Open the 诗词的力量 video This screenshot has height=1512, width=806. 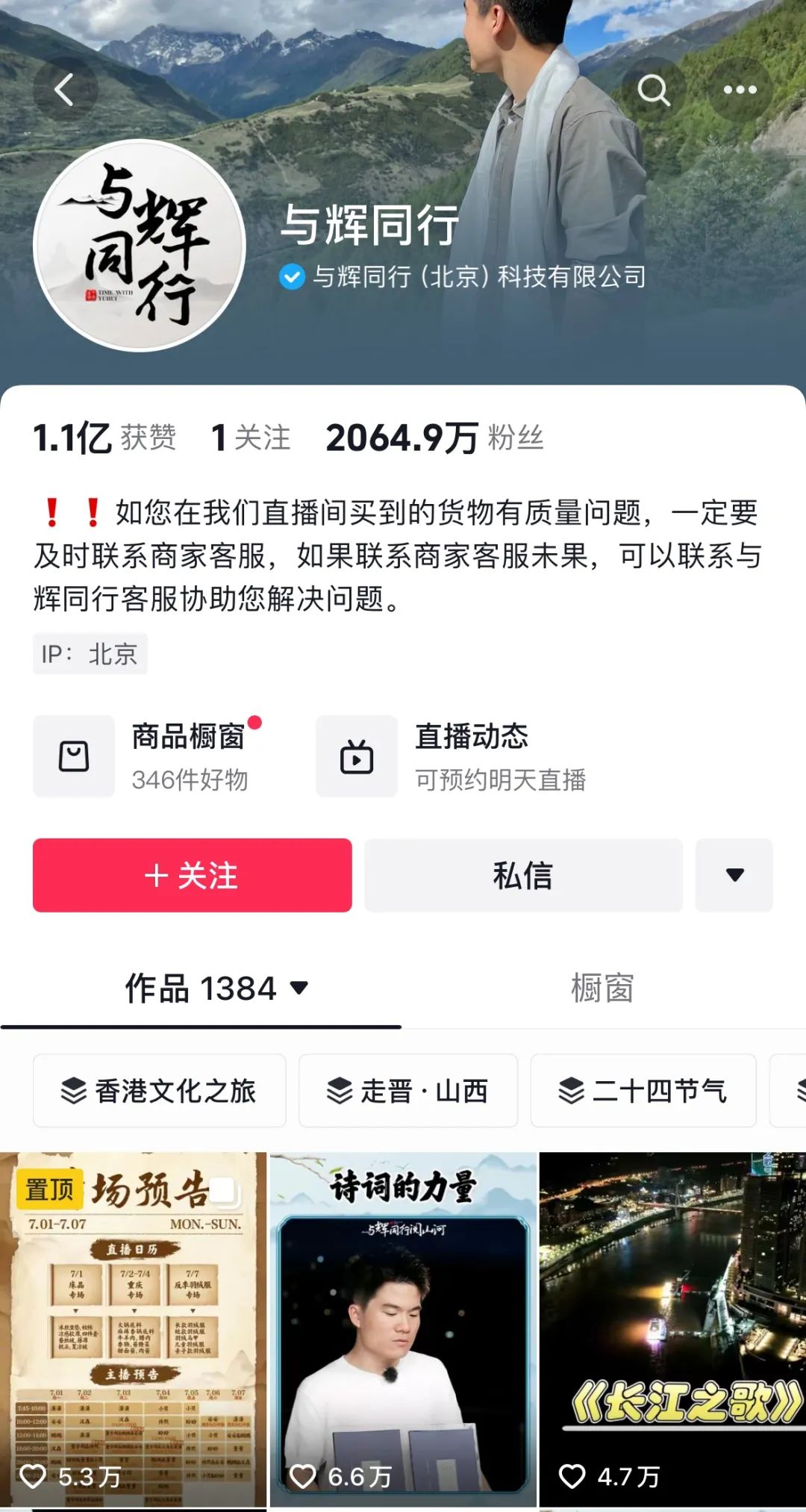click(403, 1329)
